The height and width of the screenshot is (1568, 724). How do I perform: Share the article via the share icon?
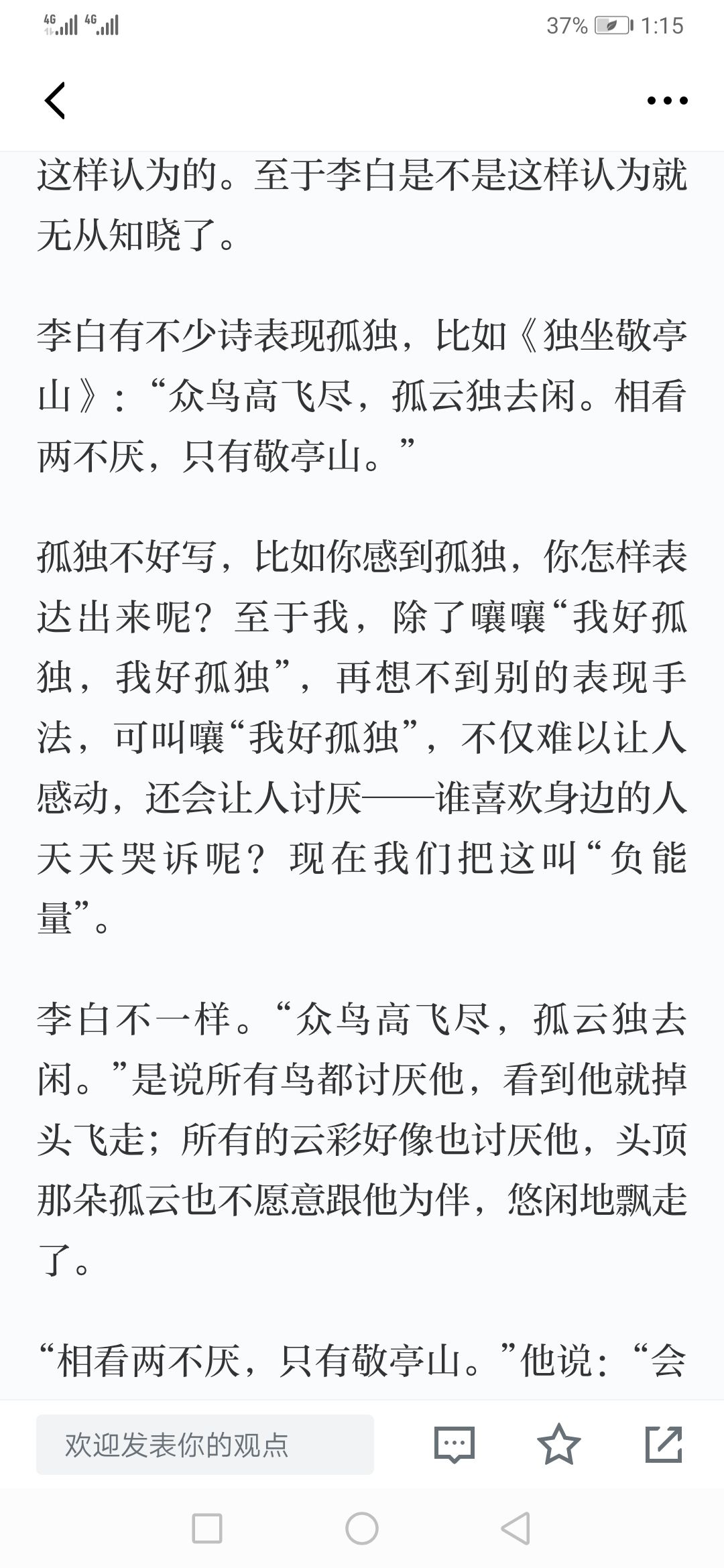(x=664, y=1444)
